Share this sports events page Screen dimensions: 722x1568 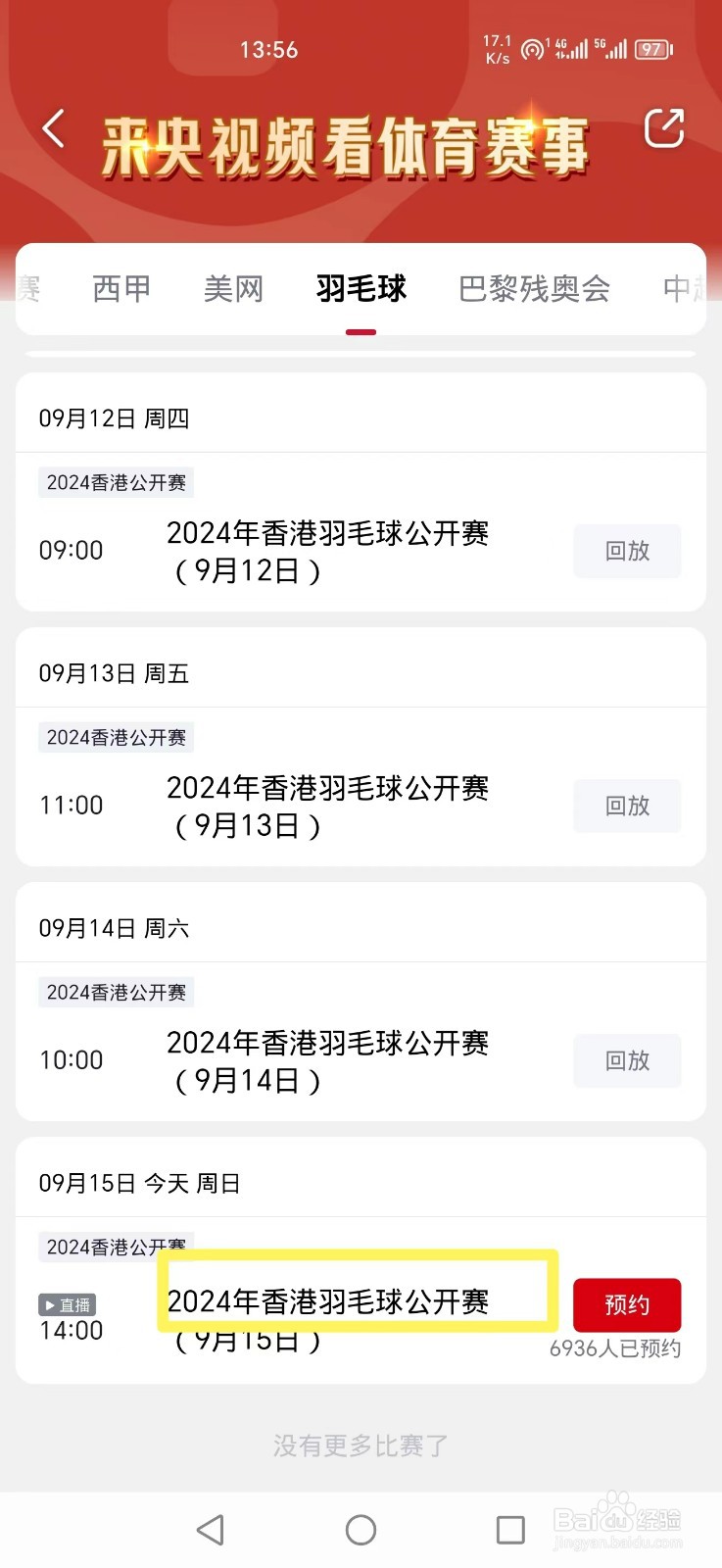click(x=663, y=128)
